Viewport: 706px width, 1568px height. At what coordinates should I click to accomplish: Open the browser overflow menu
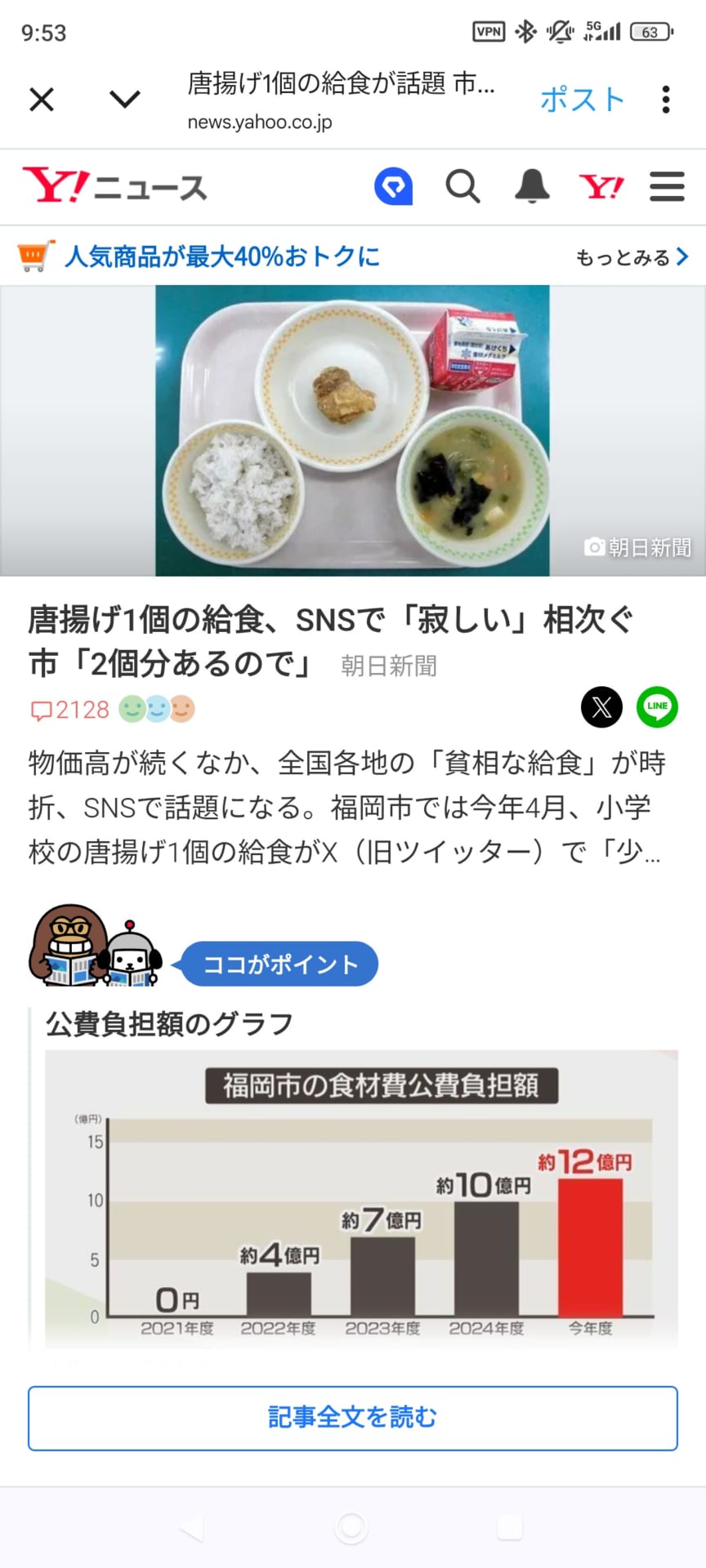click(x=666, y=100)
